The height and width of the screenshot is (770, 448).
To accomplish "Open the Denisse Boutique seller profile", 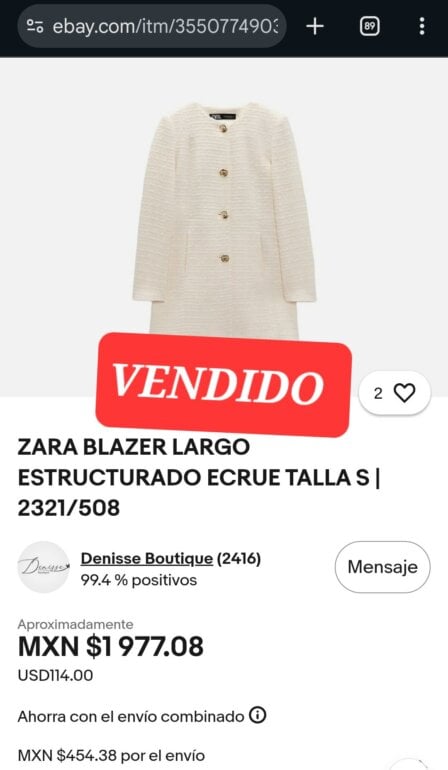I will pos(146,559).
